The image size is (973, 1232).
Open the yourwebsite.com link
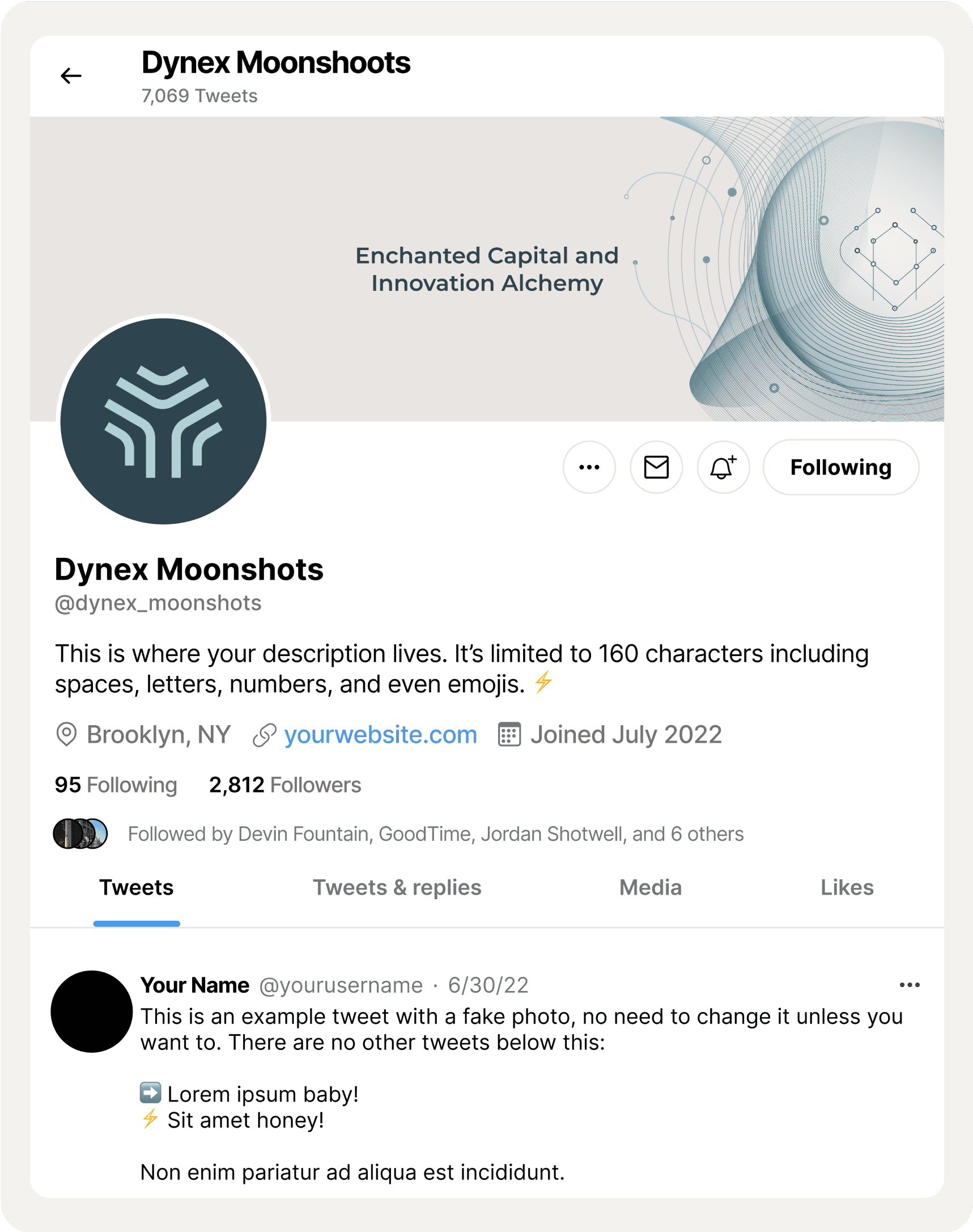pos(380,735)
